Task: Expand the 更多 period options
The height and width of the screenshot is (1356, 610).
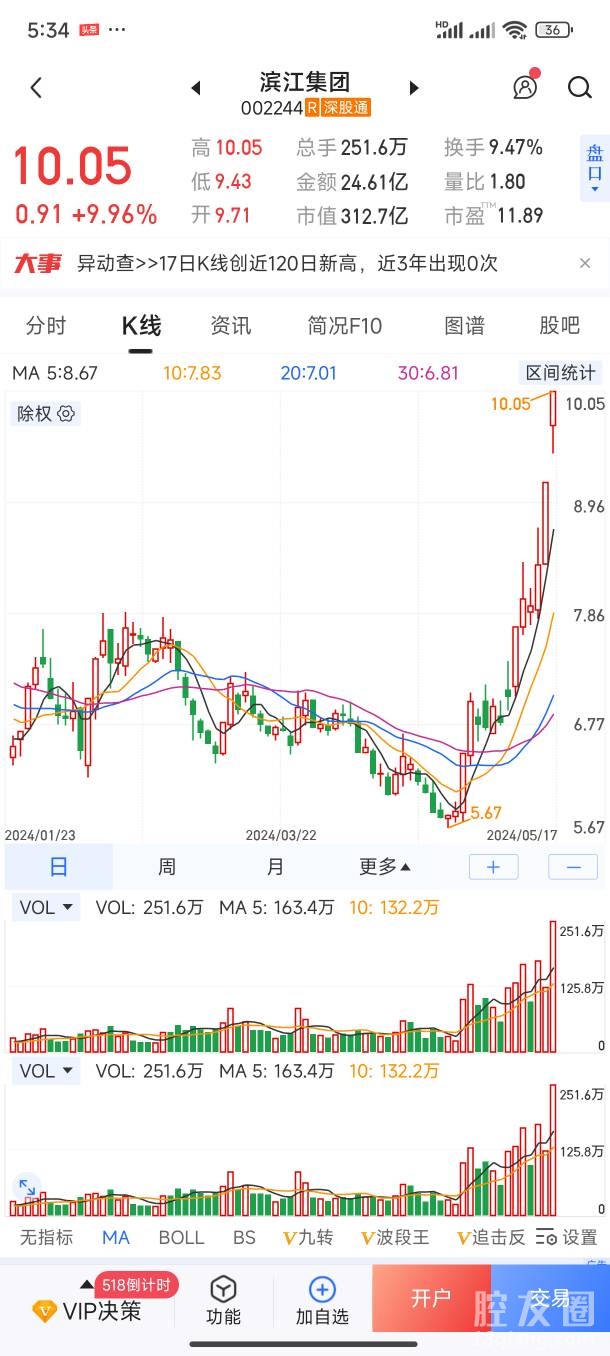Action: pyautogui.click(x=385, y=867)
